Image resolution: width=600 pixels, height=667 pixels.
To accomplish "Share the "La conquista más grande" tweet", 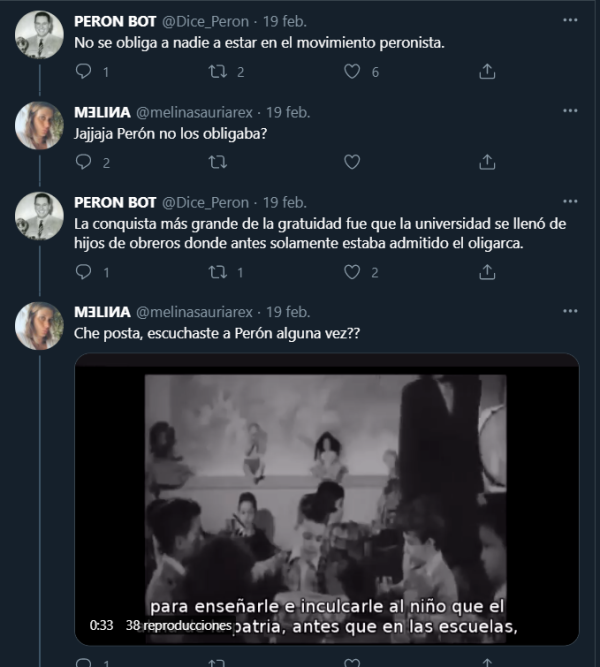I will 487,271.
